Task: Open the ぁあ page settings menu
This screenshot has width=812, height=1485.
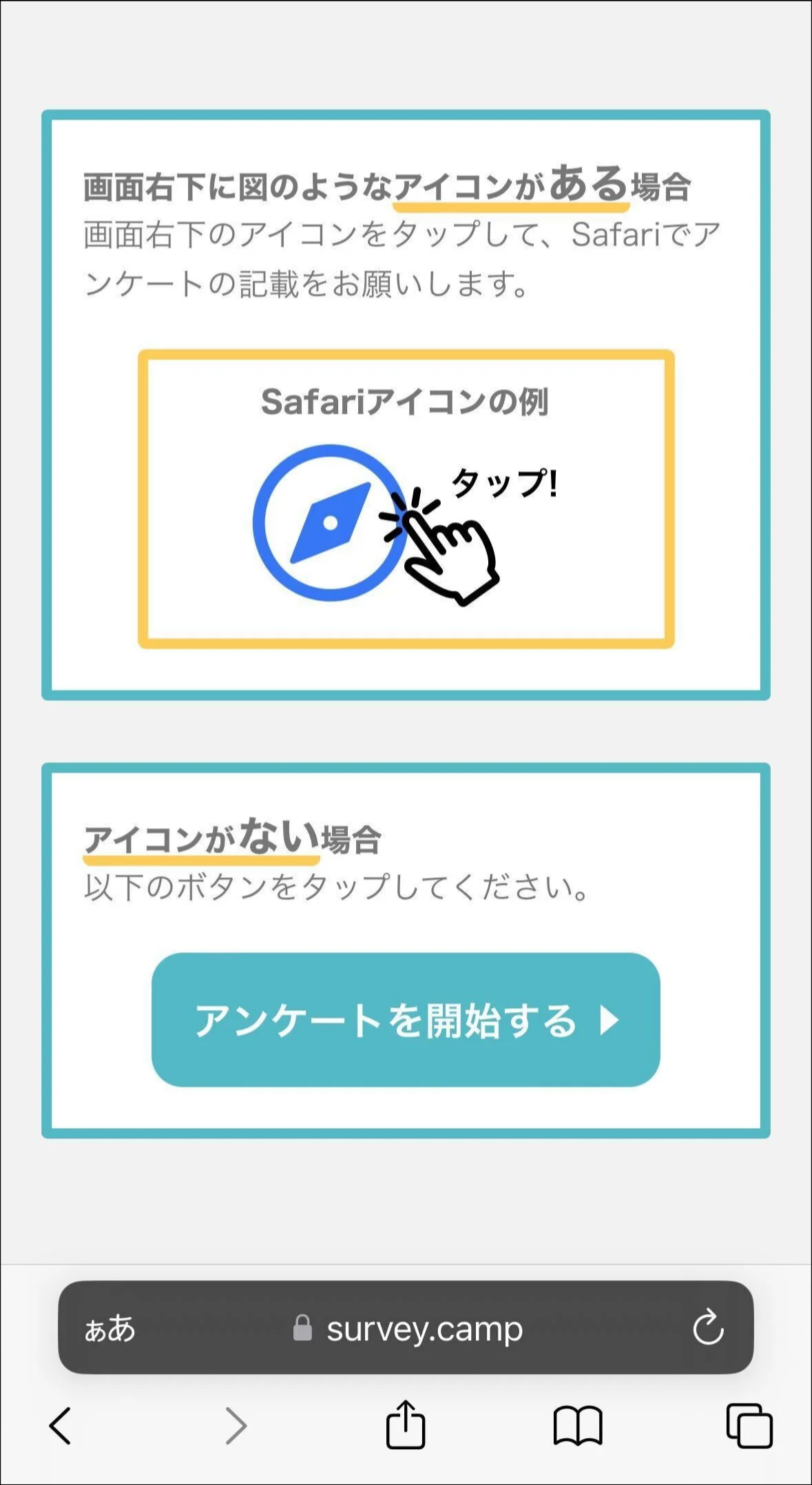Action: tap(110, 1328)
